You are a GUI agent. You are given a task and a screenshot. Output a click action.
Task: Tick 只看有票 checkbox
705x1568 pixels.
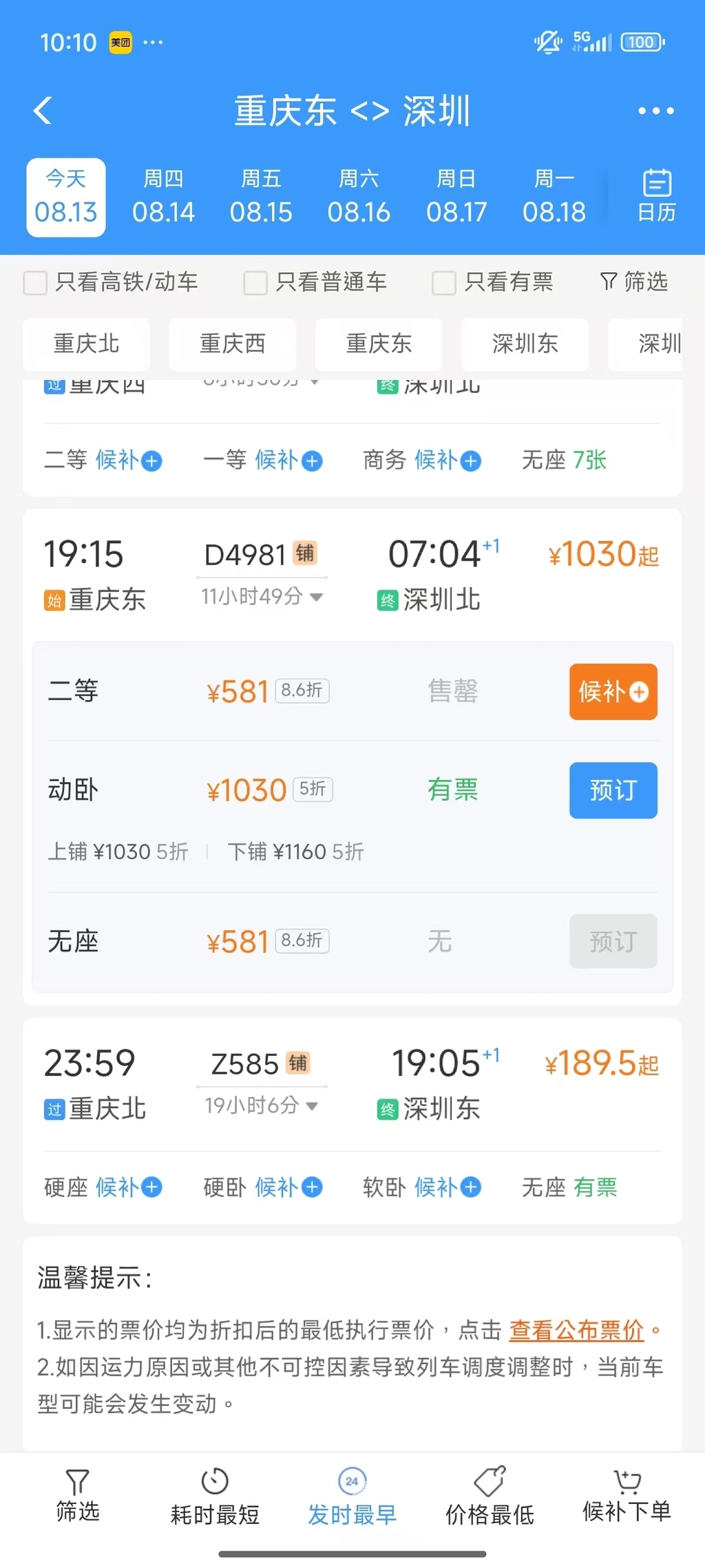pyautogui.click(x=444, y=282)
